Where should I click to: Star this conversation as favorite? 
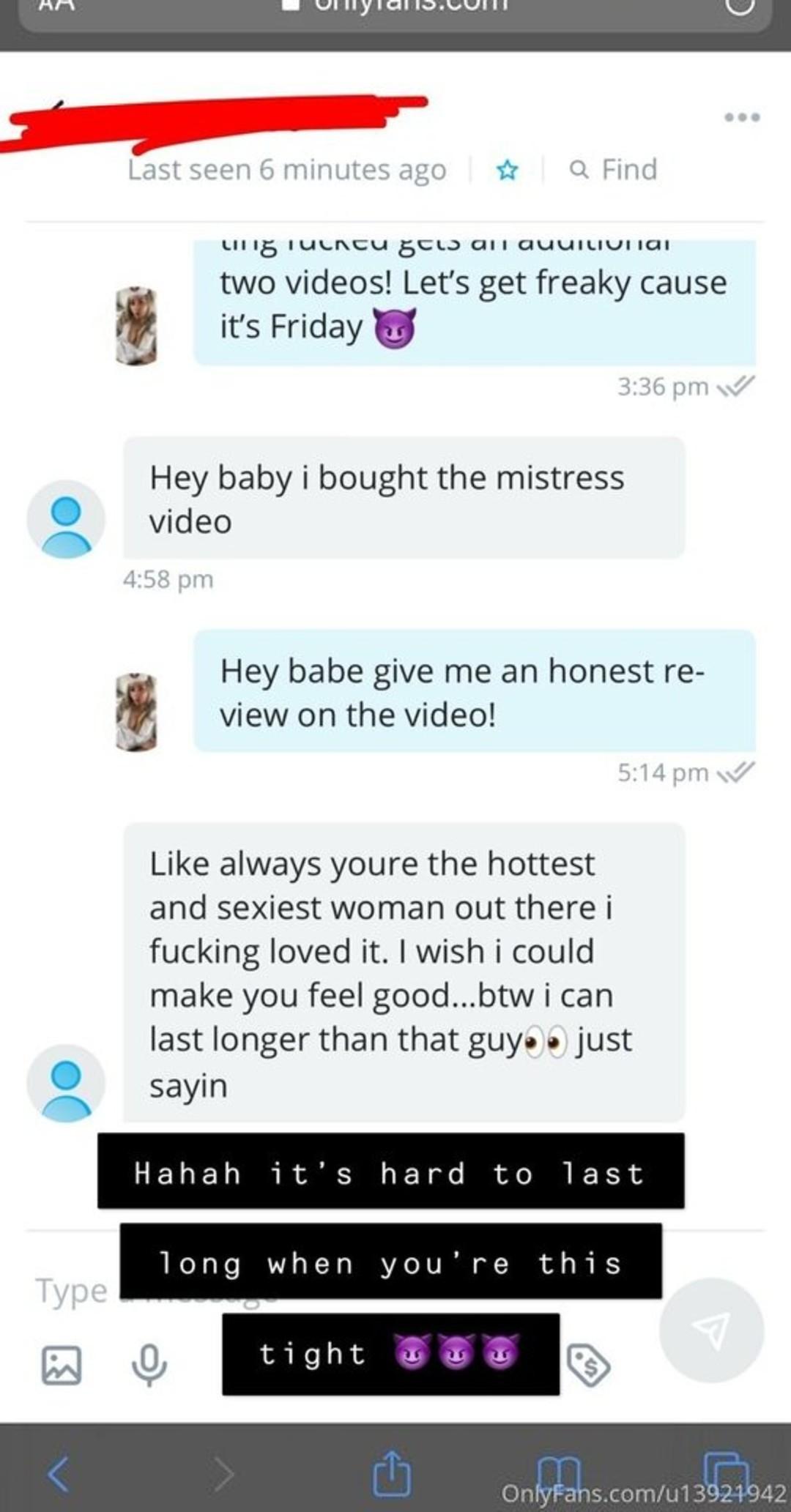point(507,171)
